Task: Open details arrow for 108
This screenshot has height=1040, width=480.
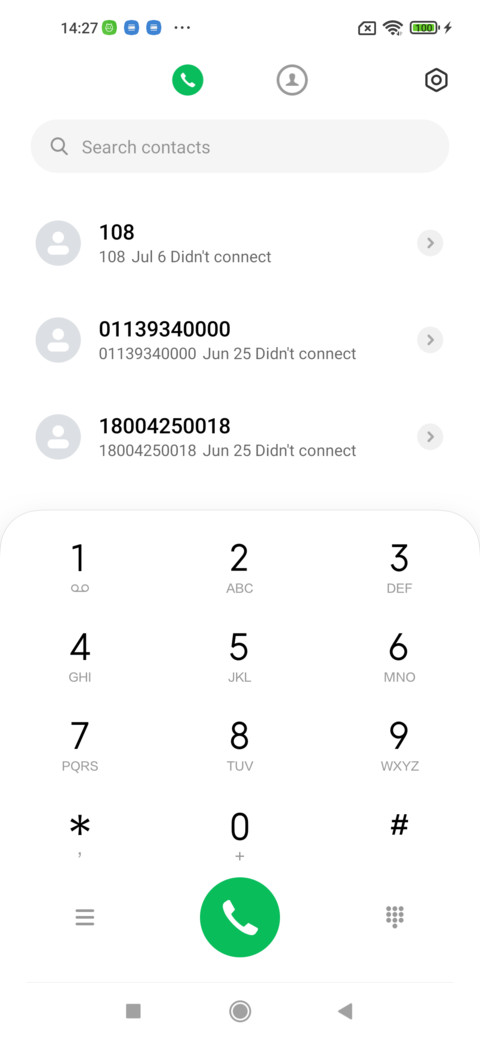Action: click(430, 243)
